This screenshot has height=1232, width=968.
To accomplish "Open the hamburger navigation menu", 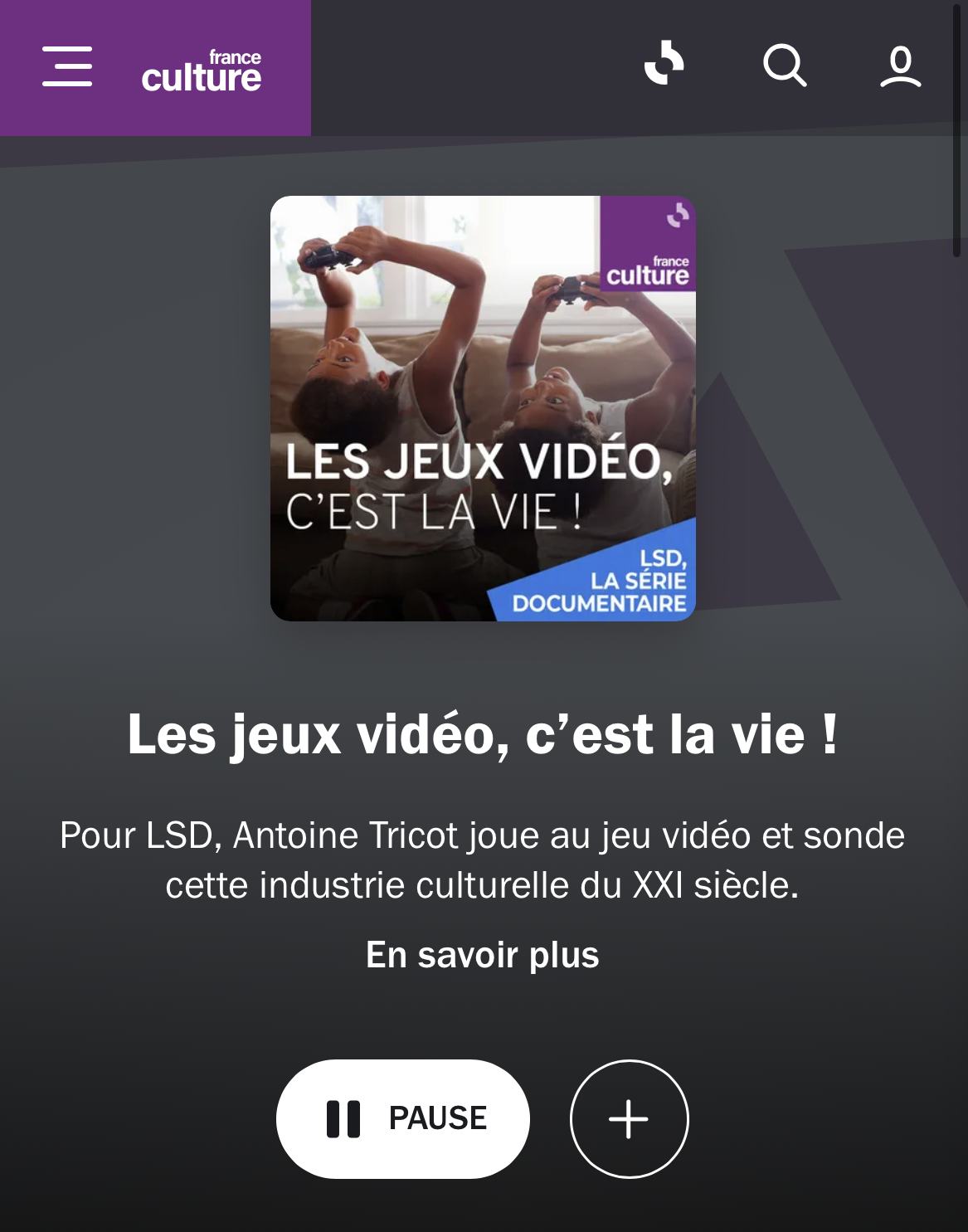I will tap(67, 66).
